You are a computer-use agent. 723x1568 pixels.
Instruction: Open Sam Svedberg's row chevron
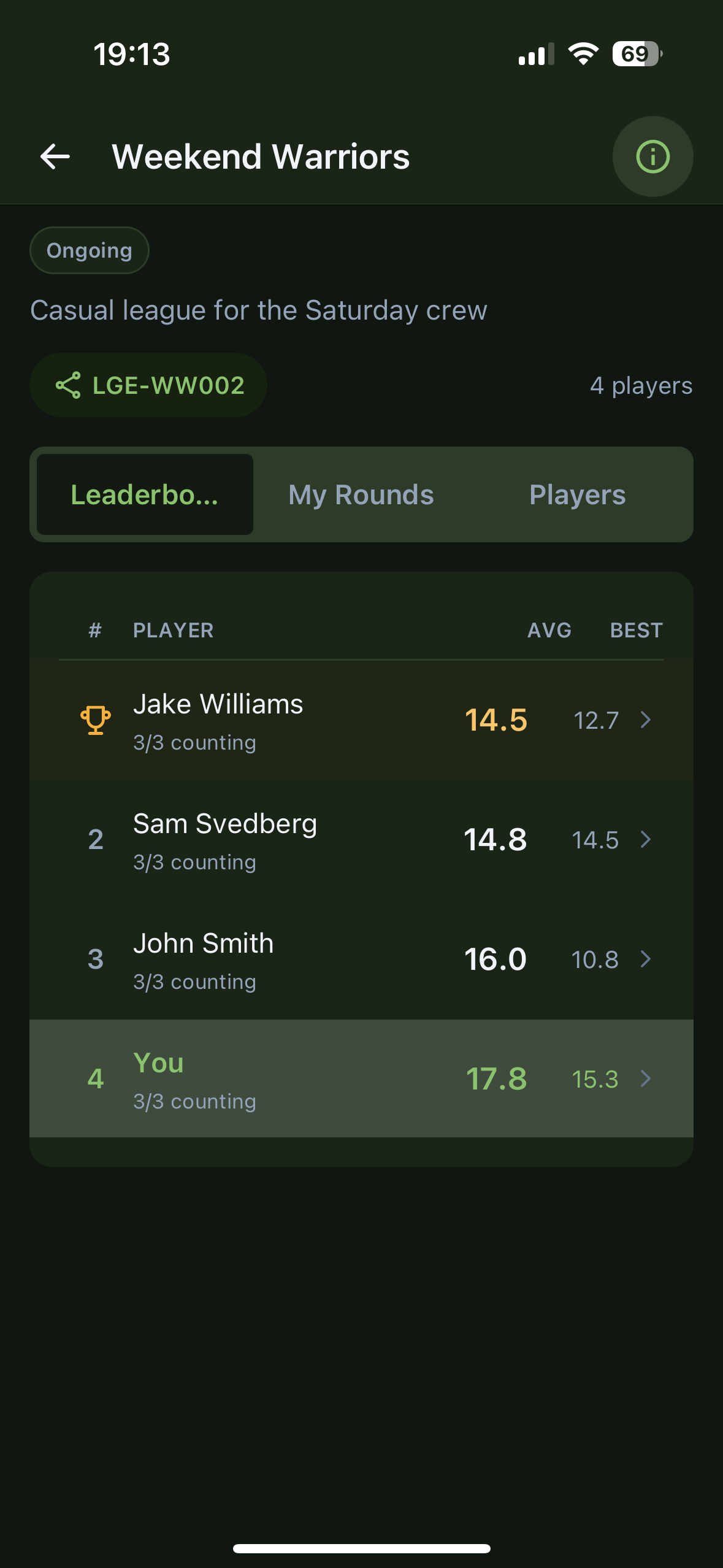click(645, 840)
